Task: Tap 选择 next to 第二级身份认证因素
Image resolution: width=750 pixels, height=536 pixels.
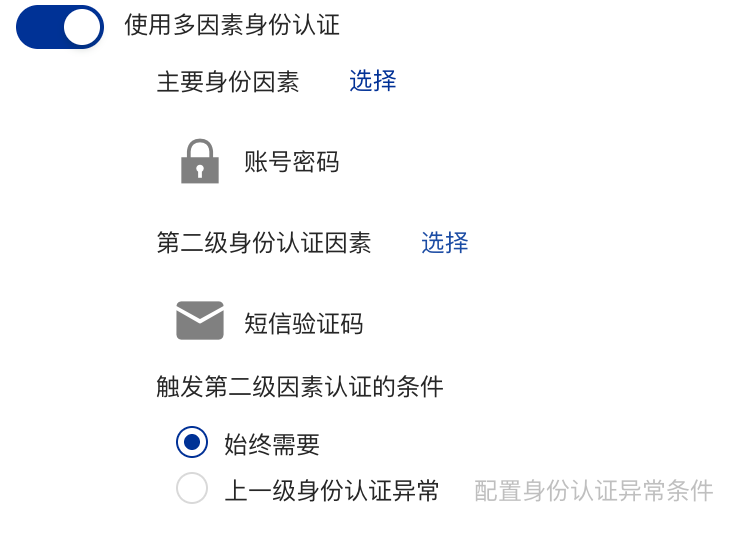Action: click(x=444, y=242)
